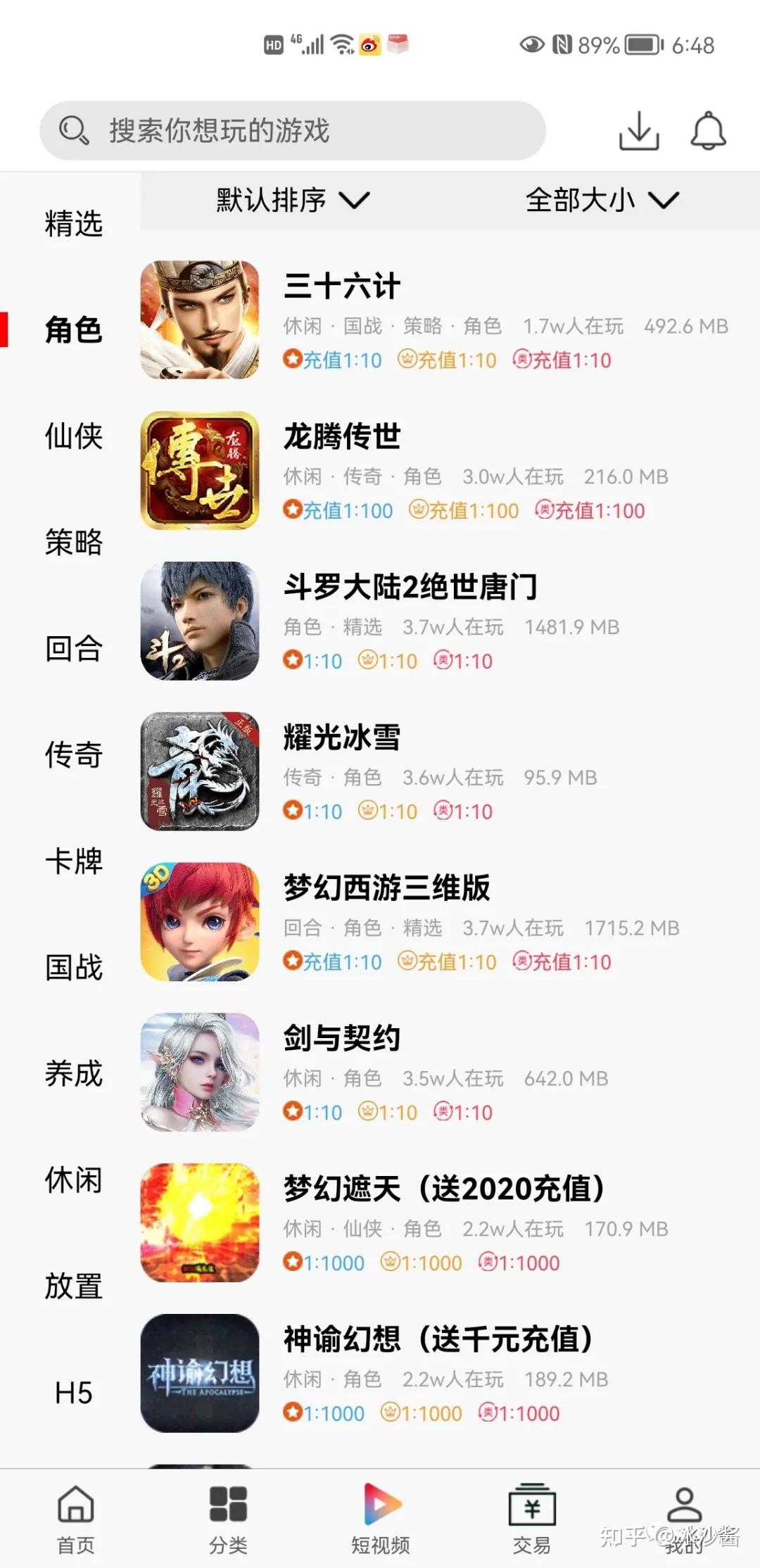Viewport: 760px width, 1568px height.
Task: Open the 交易 trading tab
Action: [x=532, y=1520]
